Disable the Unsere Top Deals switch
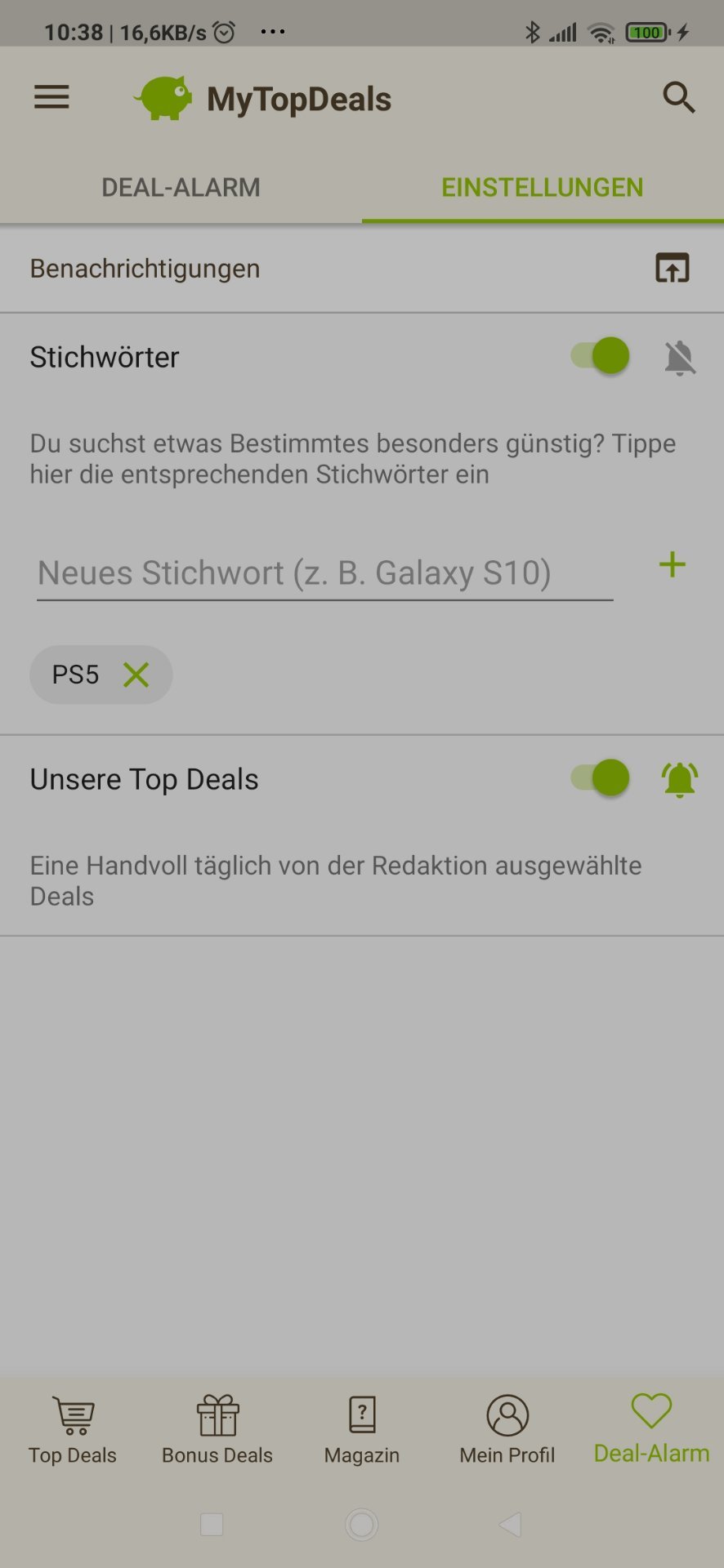The height and width of the screenshot is (1568, 724). click(x=601, y=777)
